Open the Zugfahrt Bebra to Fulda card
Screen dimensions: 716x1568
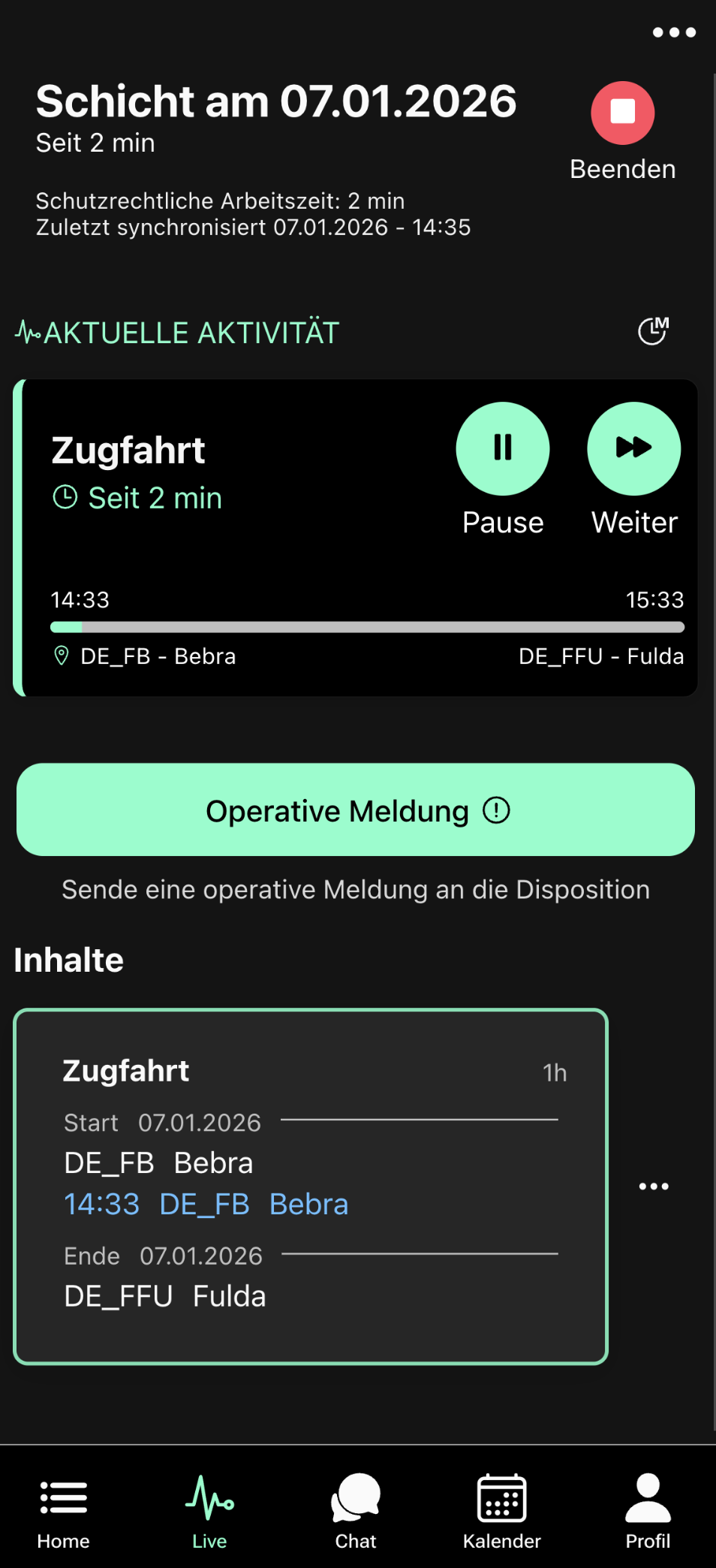[311, 1187]
